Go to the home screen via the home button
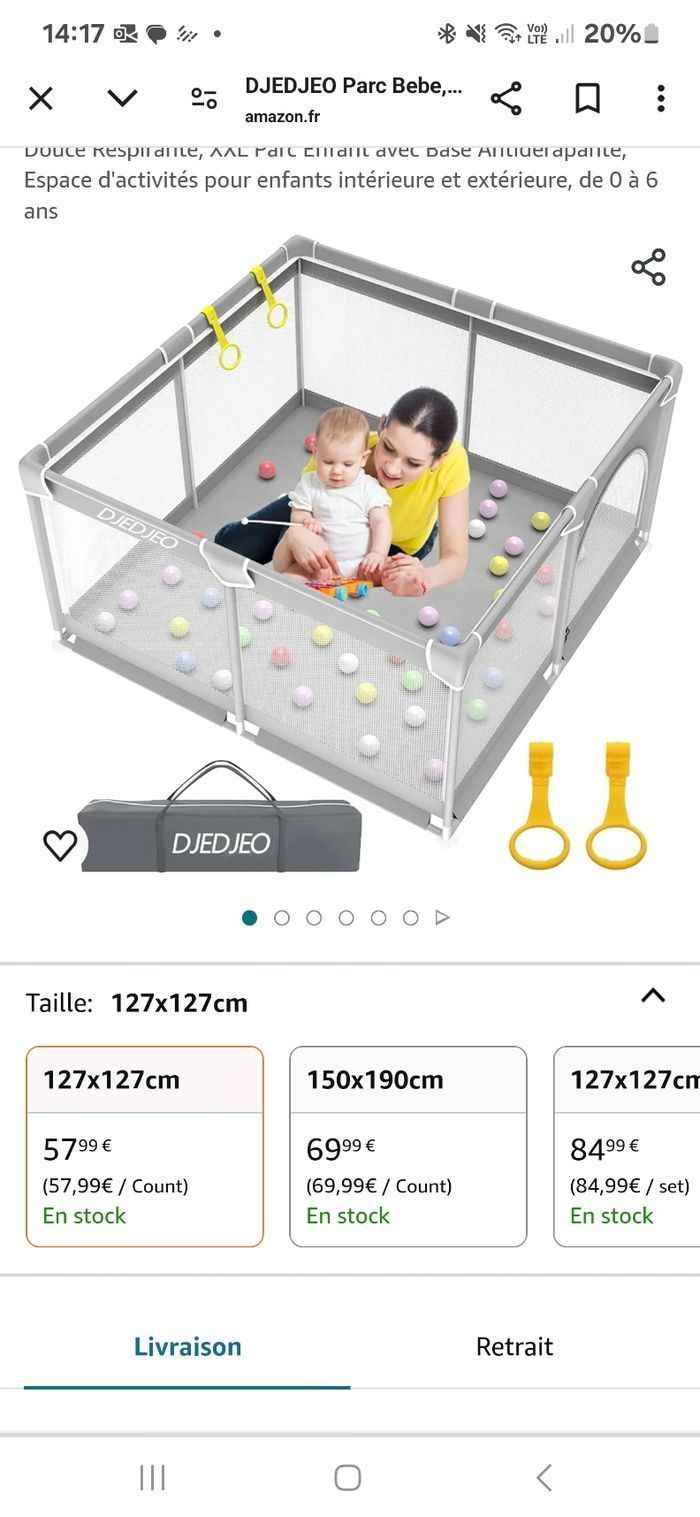Screen dimensions: 700x1517 (x=348, y=1477)
